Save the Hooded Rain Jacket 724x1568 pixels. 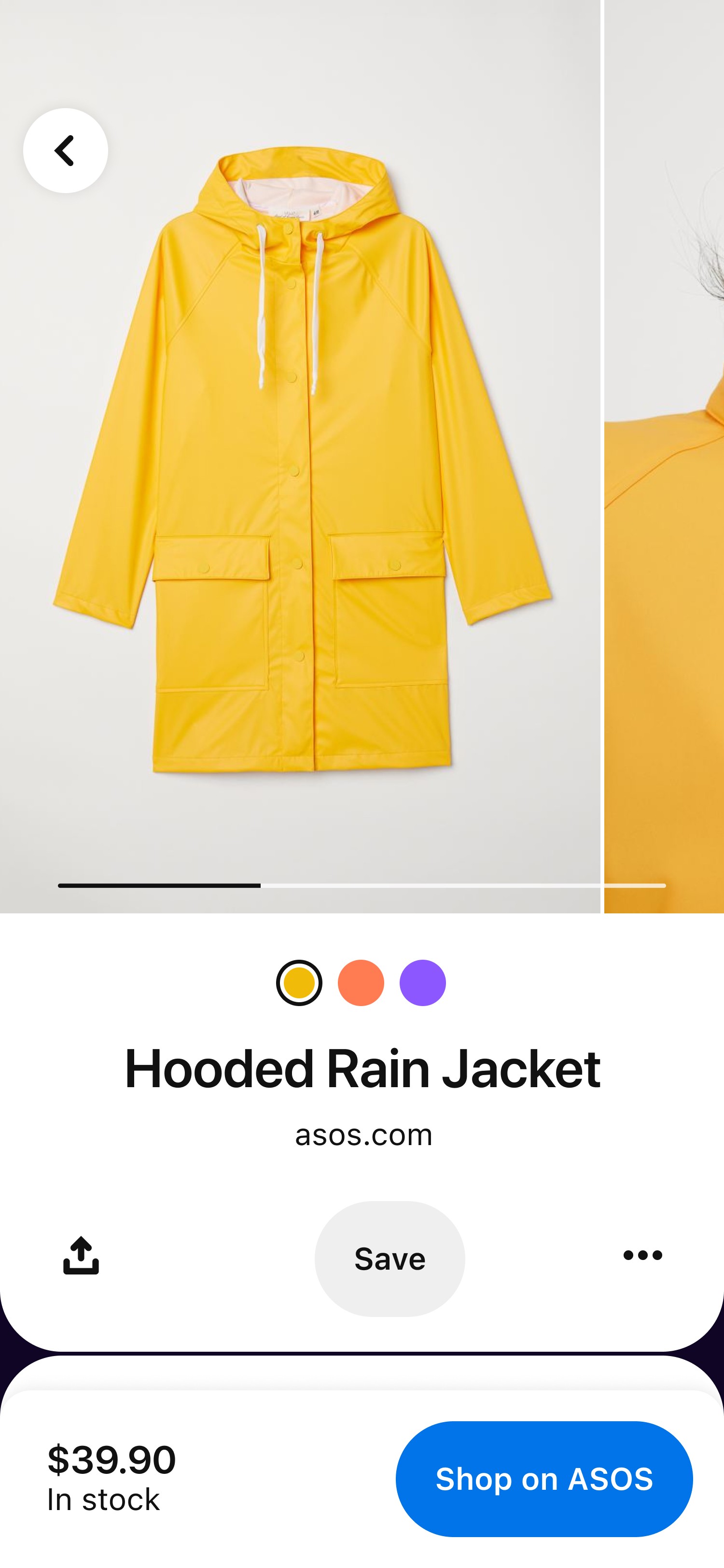390,1258
